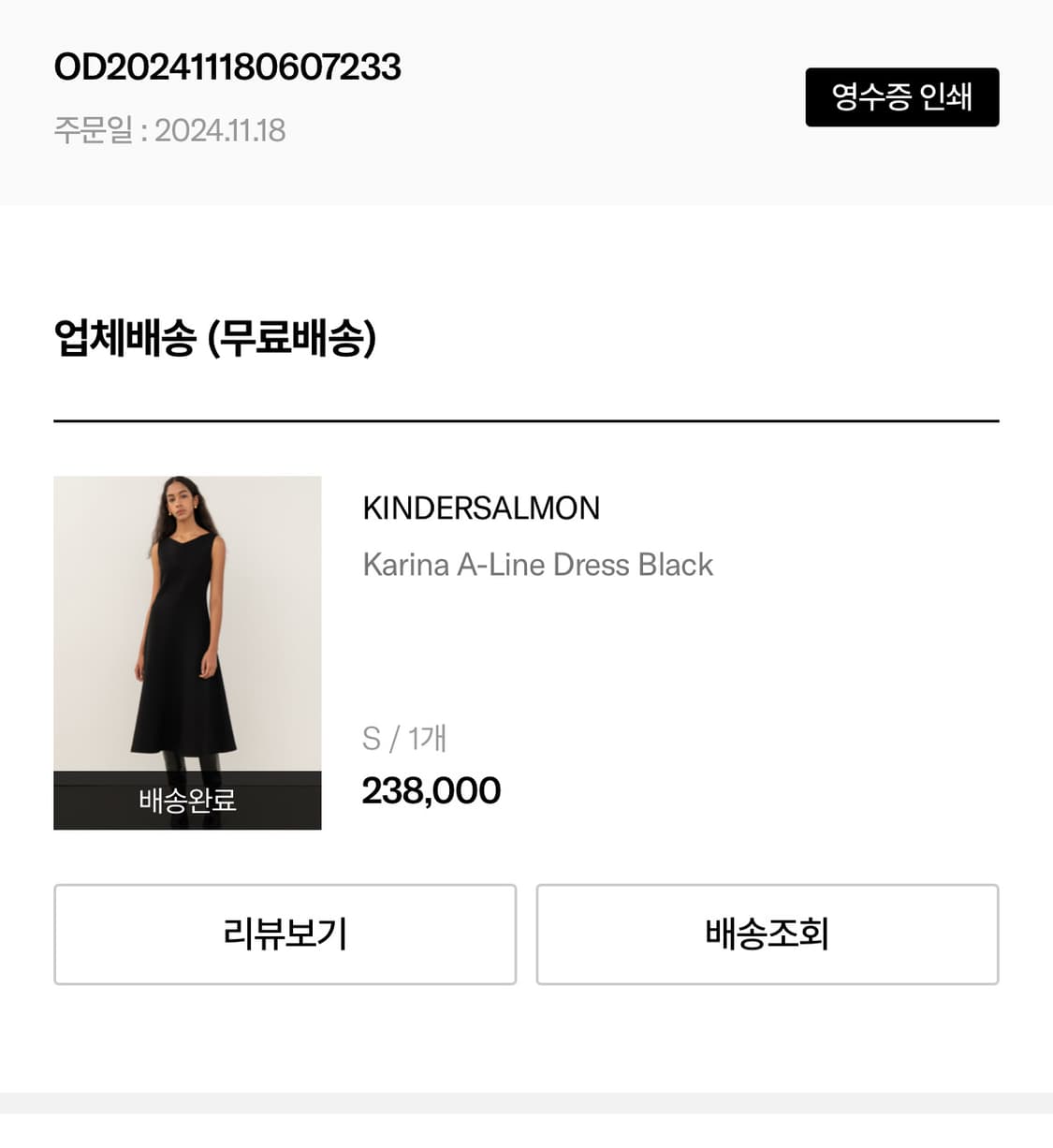Image resolution: width=1053 pixels, height=1148 pixels.
Task: Click the dark overlay bar on the thumbnail
Action: click(186, 802)
